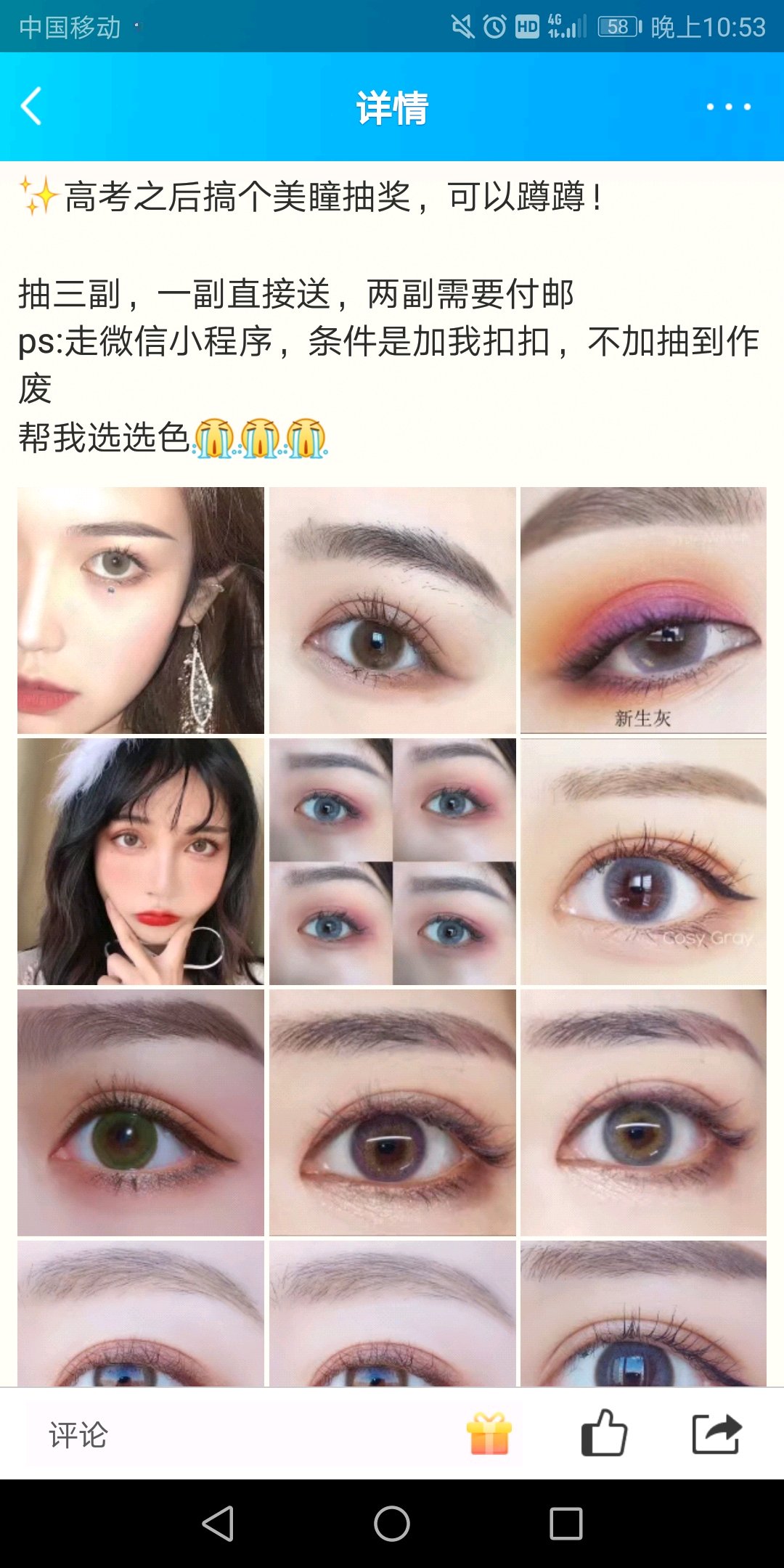Open the three-dot more options menu
784x1568 pixels.
(728, 107)
